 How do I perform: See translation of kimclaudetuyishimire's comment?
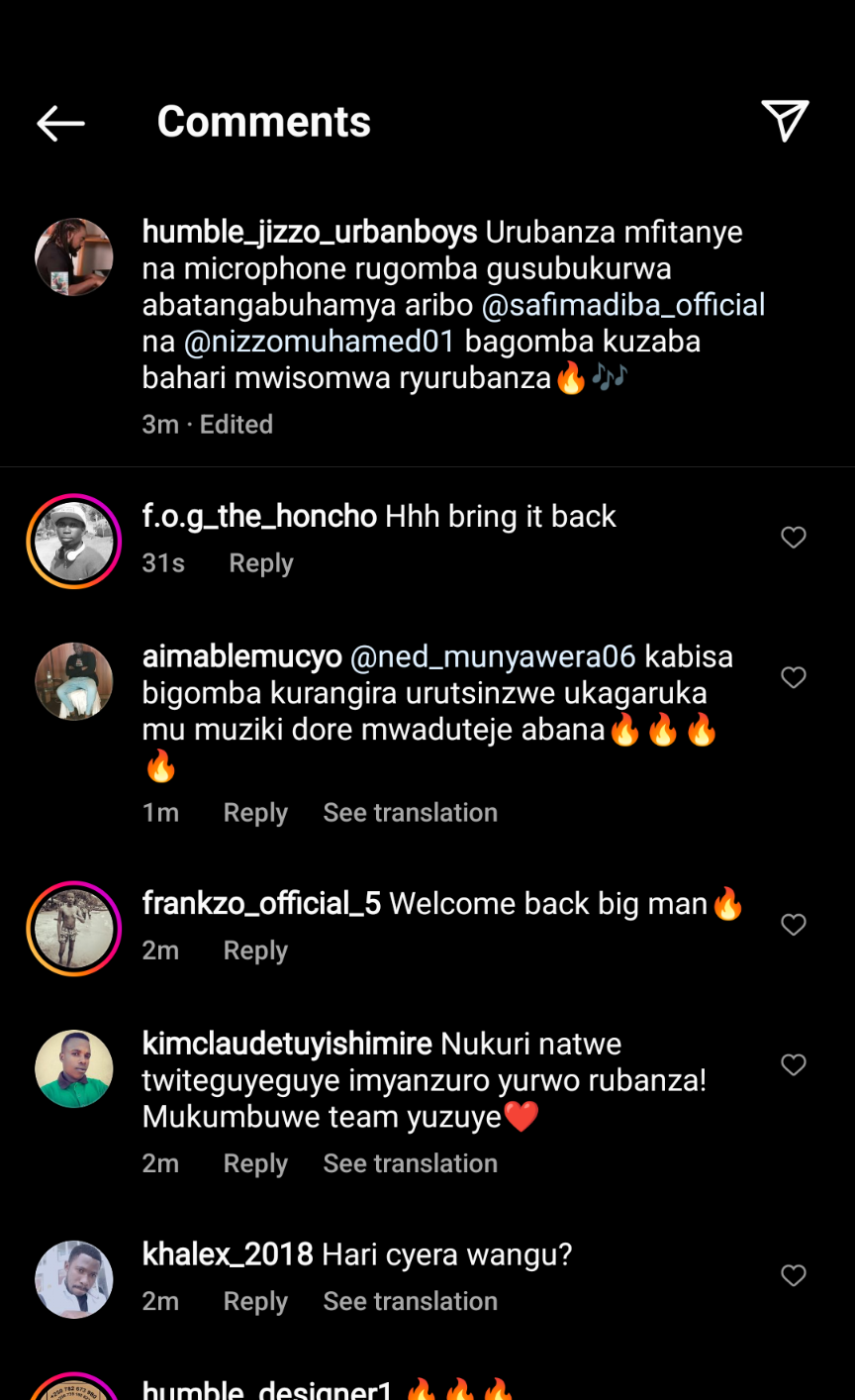point(410,1163)
